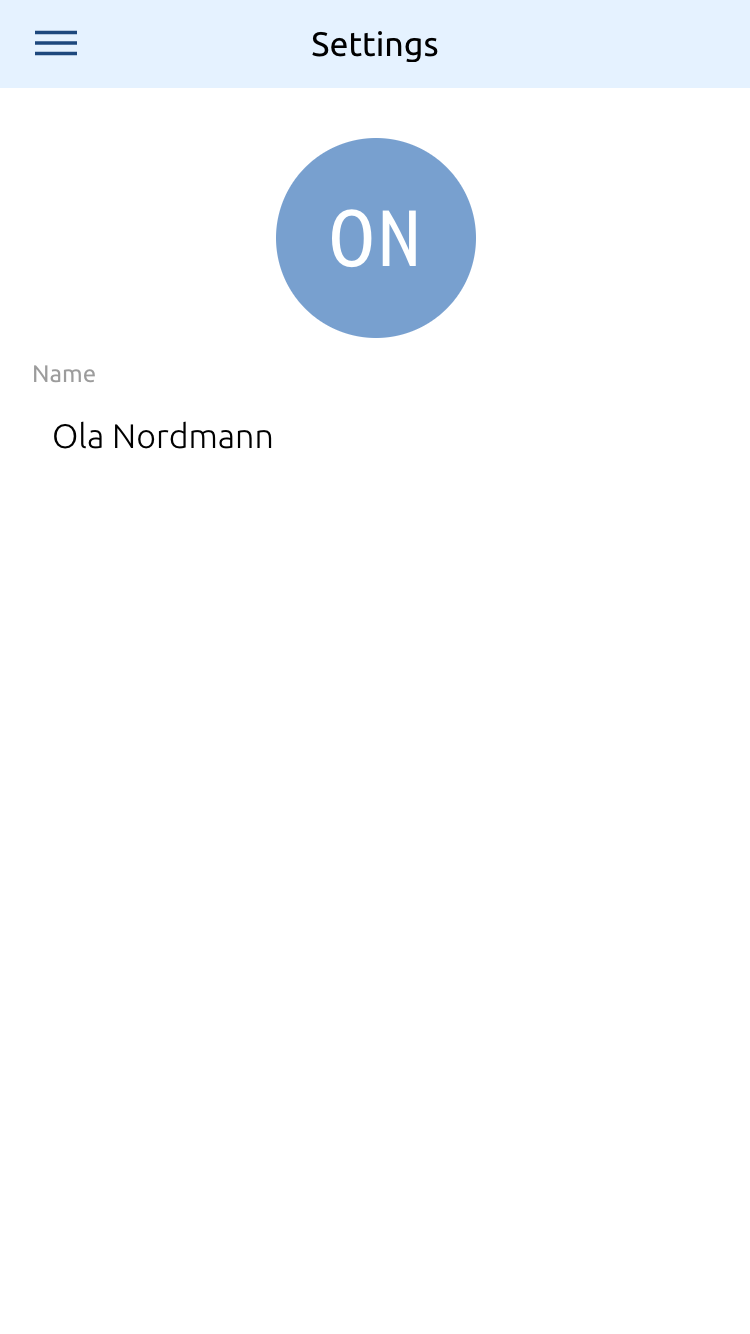Click the Settings header title
750x1334 pixels.
pyautogui.click(x=375, y=43)
